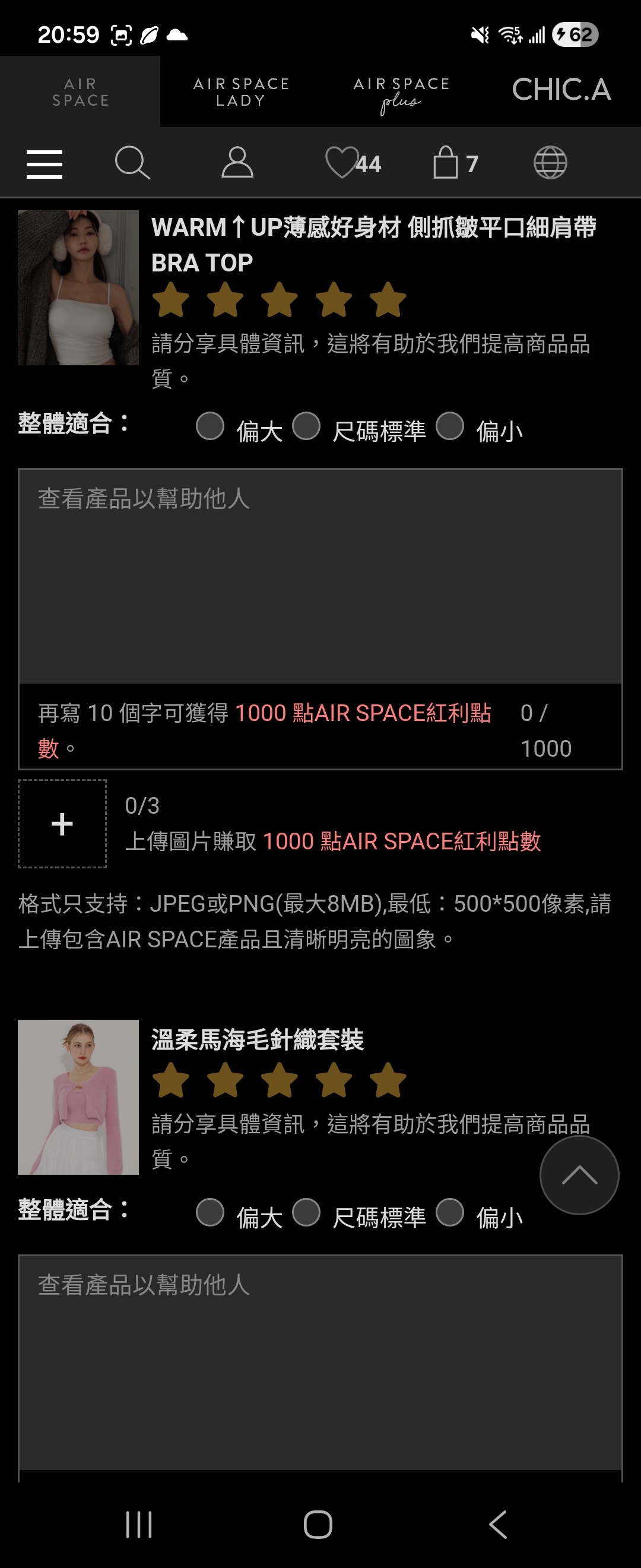Select 偏大 for 溫柔馬海毛針織套裝 fit
The height and width of the screenshot is (1568, 641).
click(211, 1212)
